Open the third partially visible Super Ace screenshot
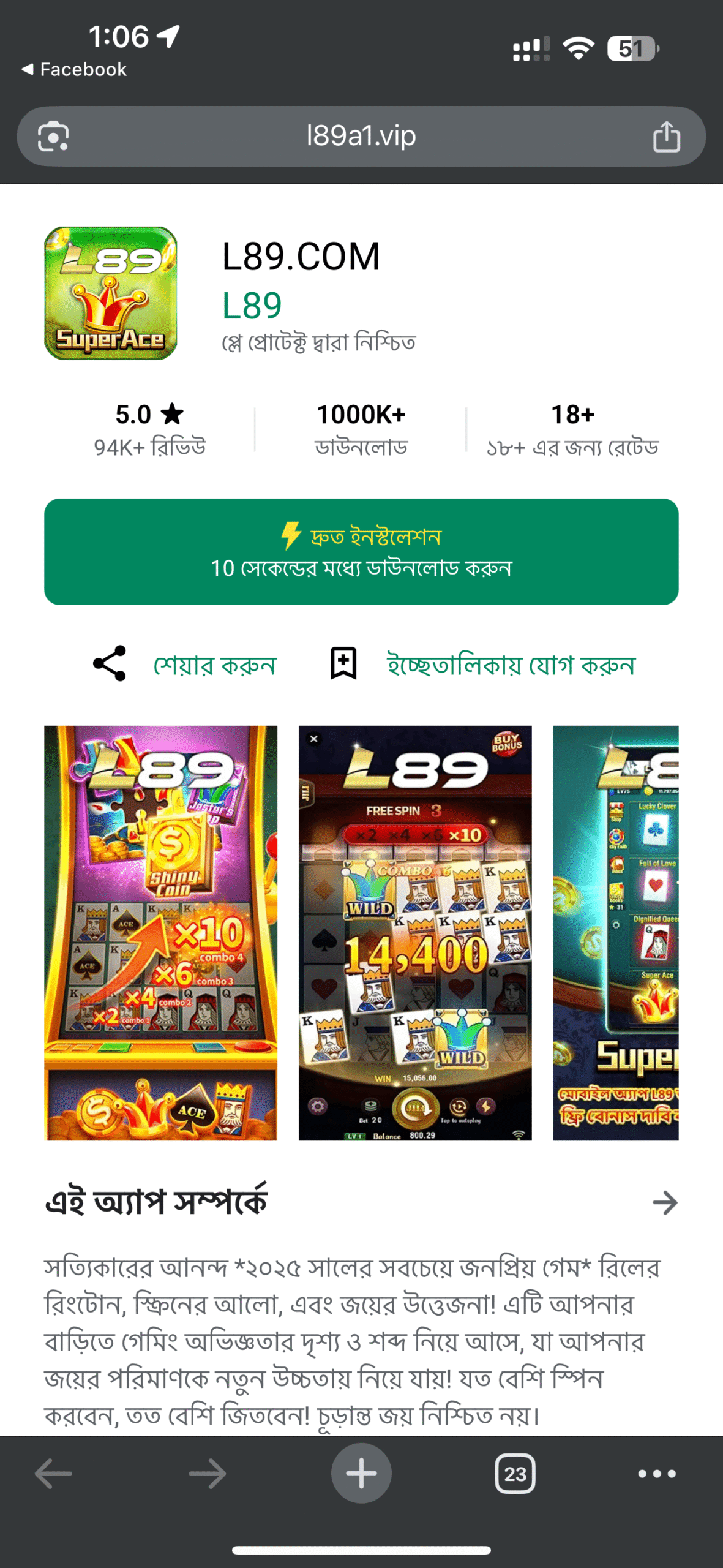 coord(615,932)
